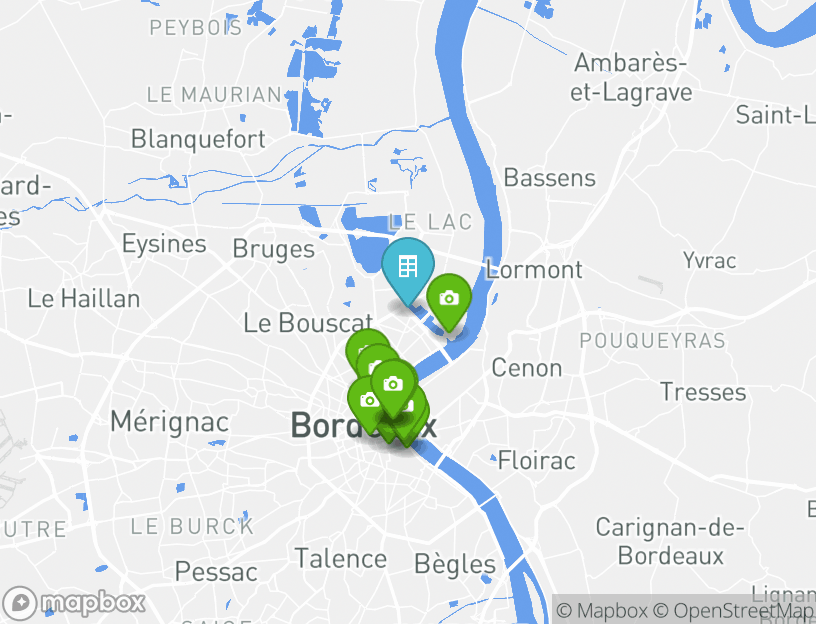Open the © OpenStreetMap attribution link
Viewport: 816px width, 624px height.
click(734, 610)
